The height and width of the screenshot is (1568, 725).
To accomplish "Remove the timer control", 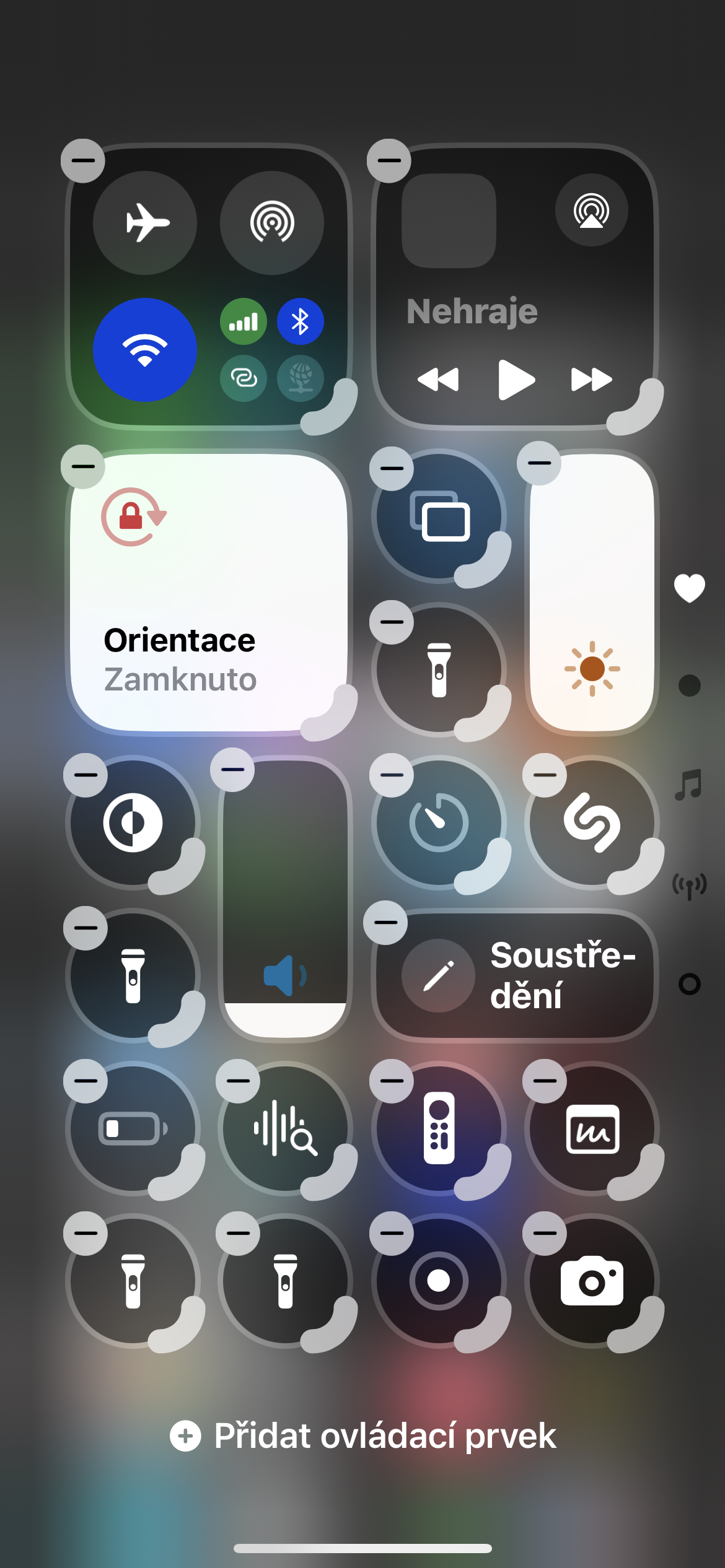I will [392, 775].
